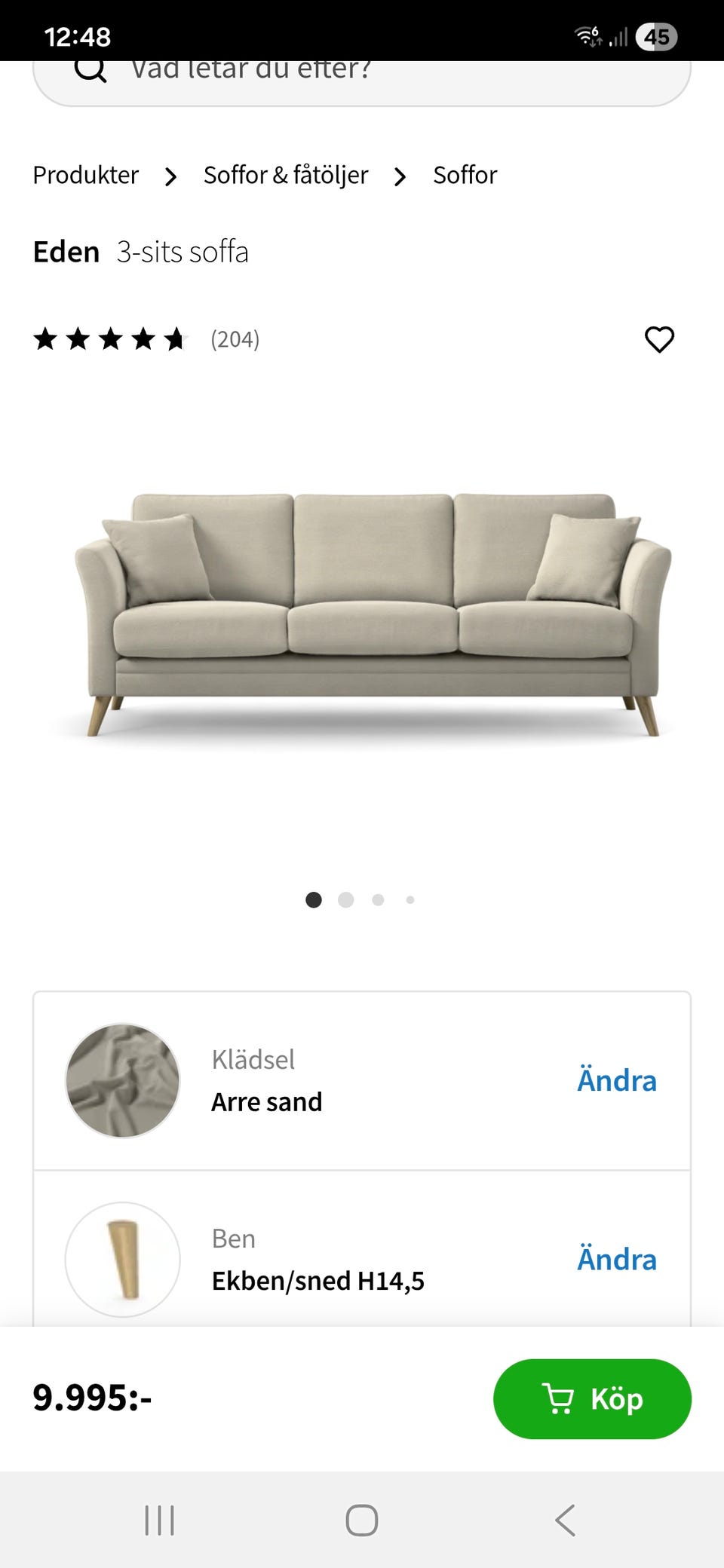Select the fourth carousel dot
724x1568 pixels.
(410, 900)
